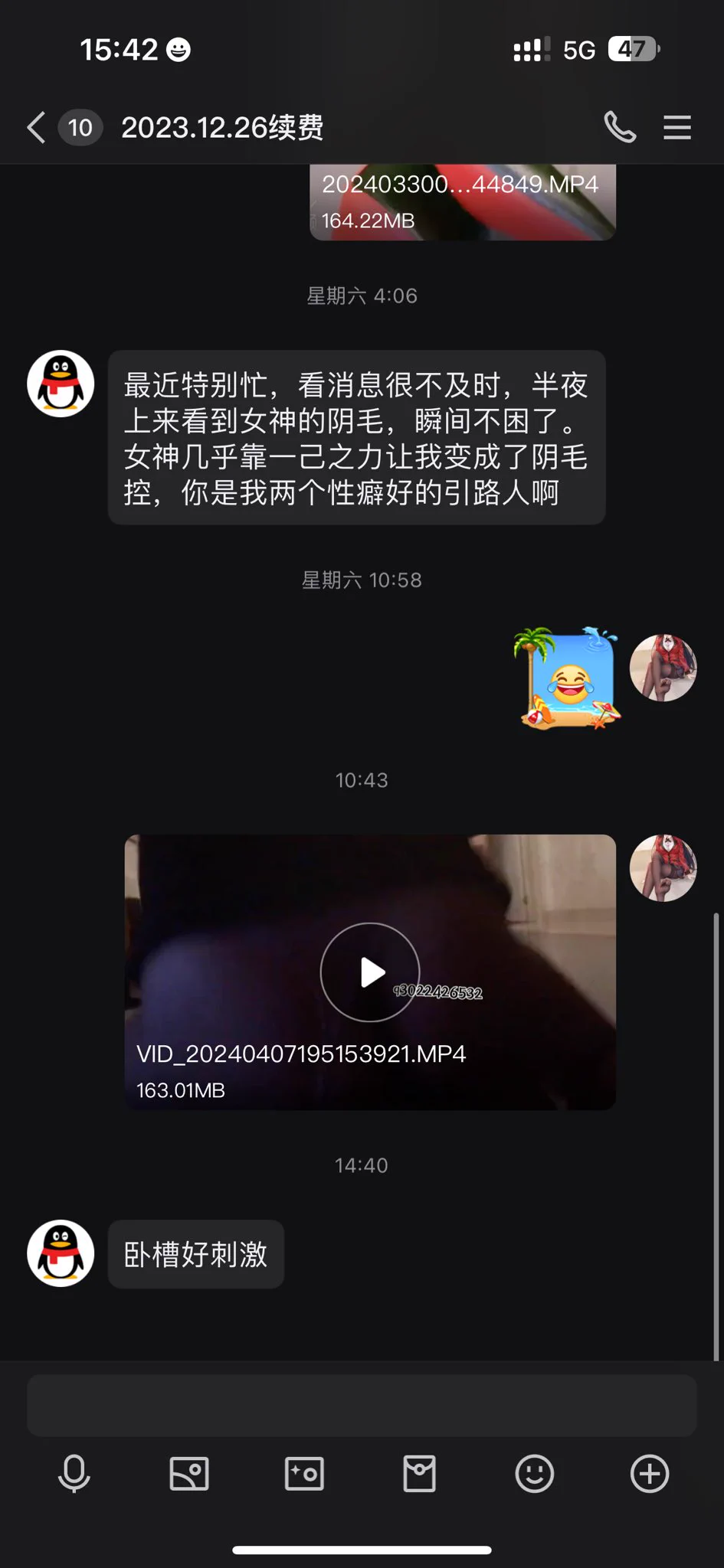The width and height of the screenshot is (724, 1568).
Task: Play the VID_20240407195153921.MP4 video
Action: click(370, 972)
